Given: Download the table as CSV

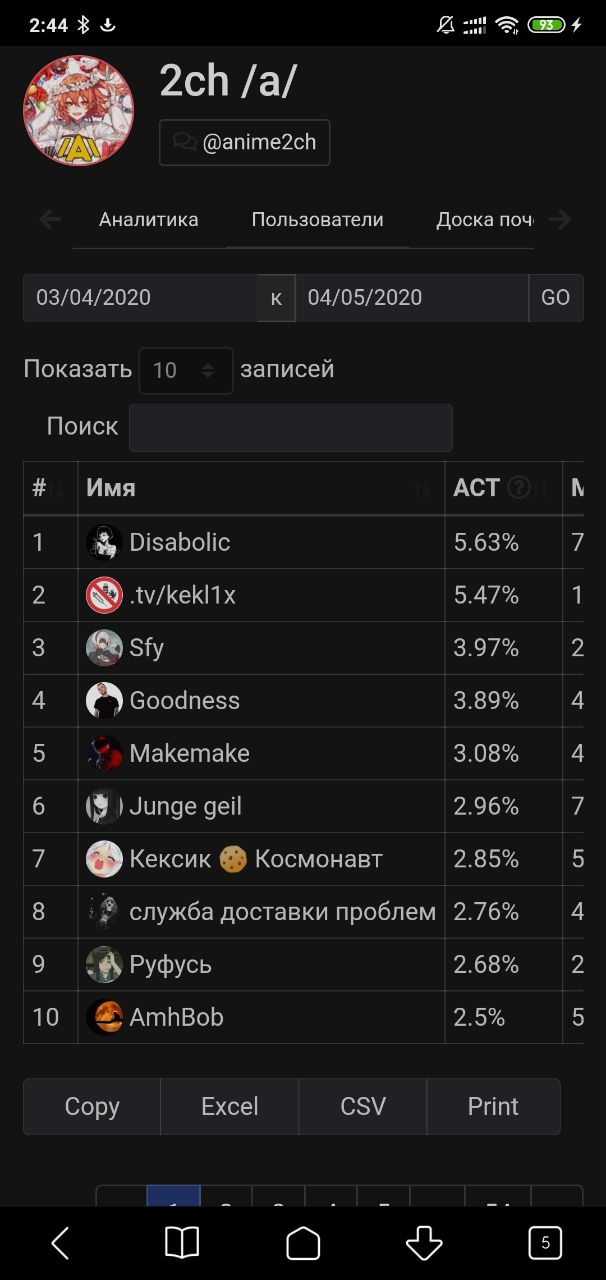Looking at the screenshot, I should pos(363,1107).
